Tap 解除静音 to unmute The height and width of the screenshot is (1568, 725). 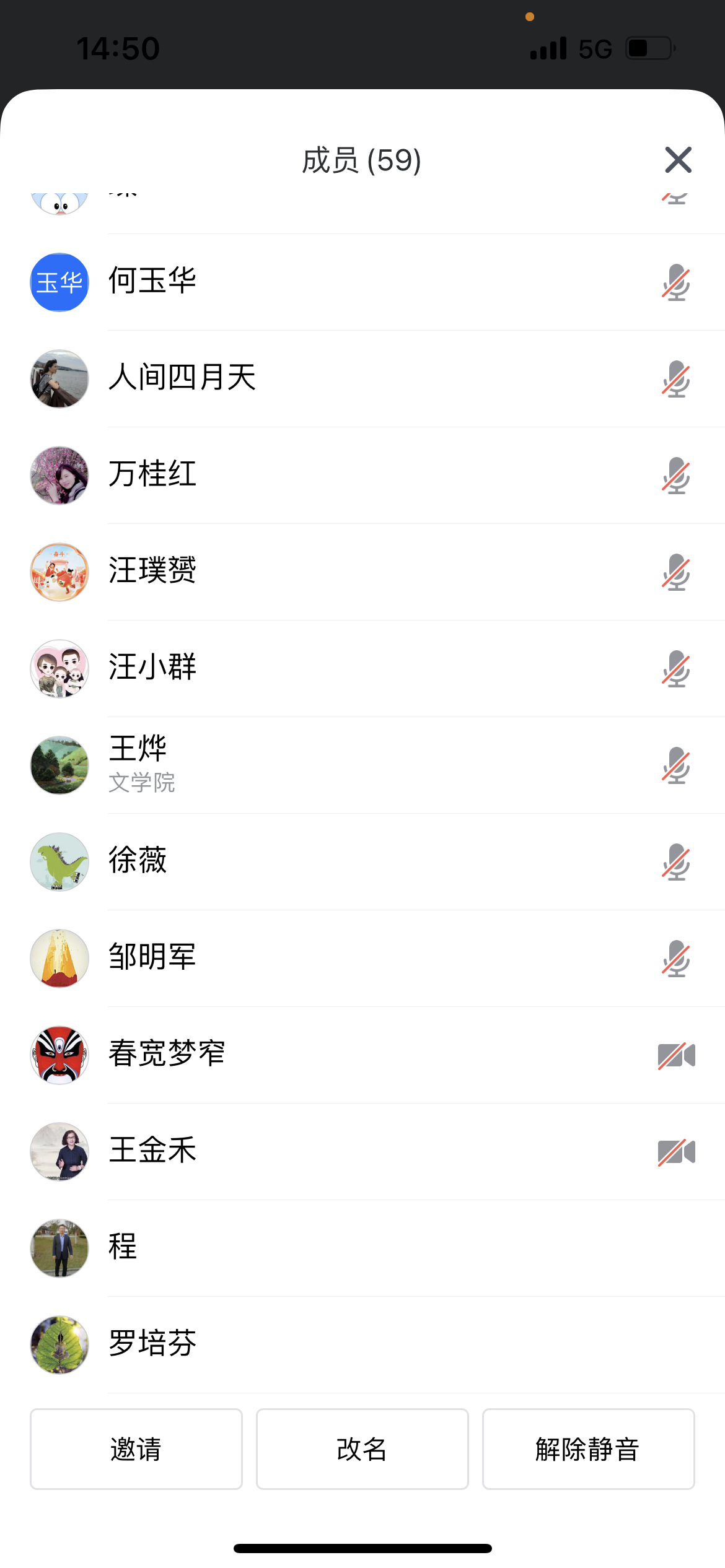pyautogui.click(x=588, y=1449)
